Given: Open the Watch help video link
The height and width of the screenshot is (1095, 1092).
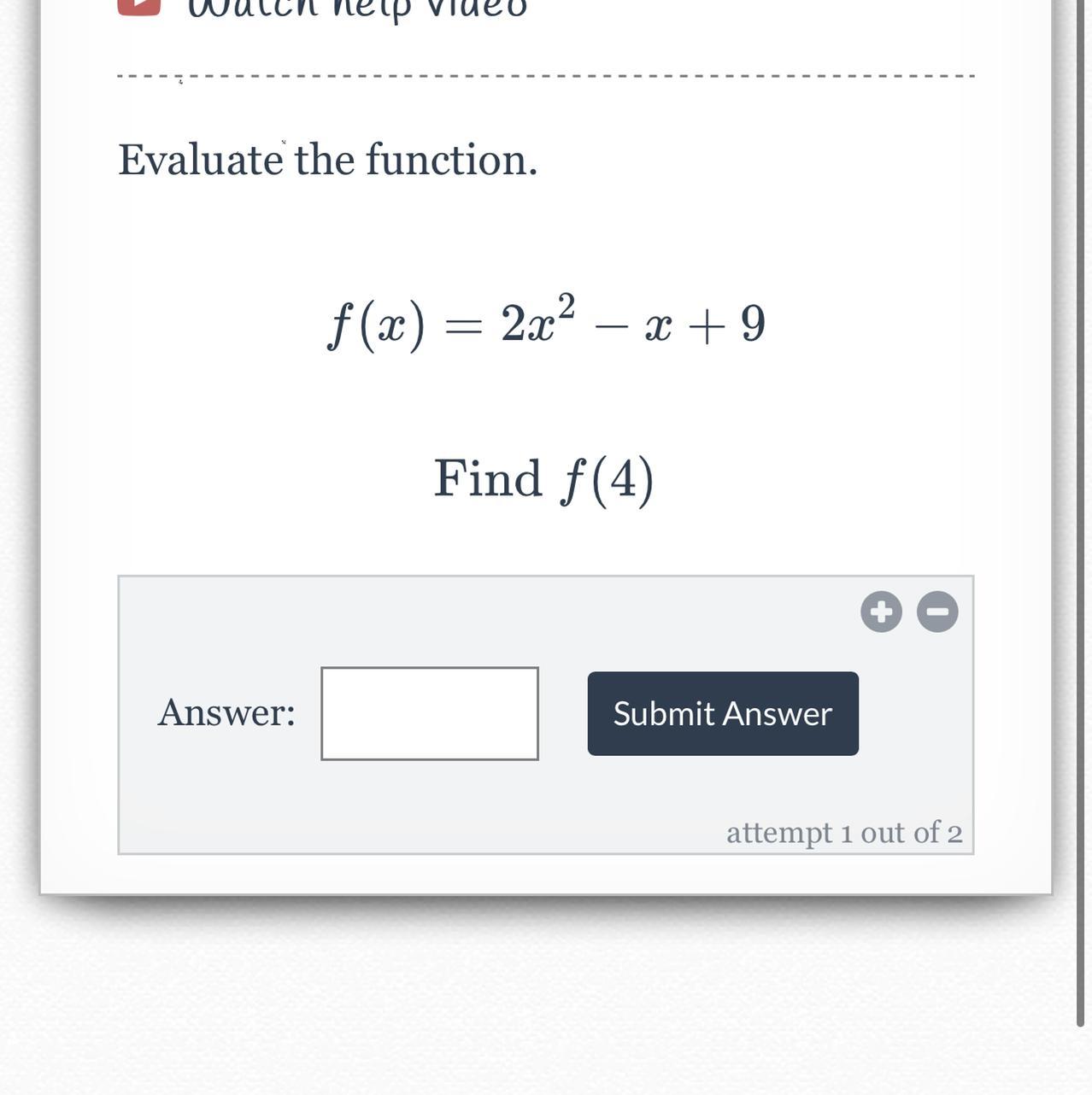Looking at the screenshot, I should coord(357,7).
